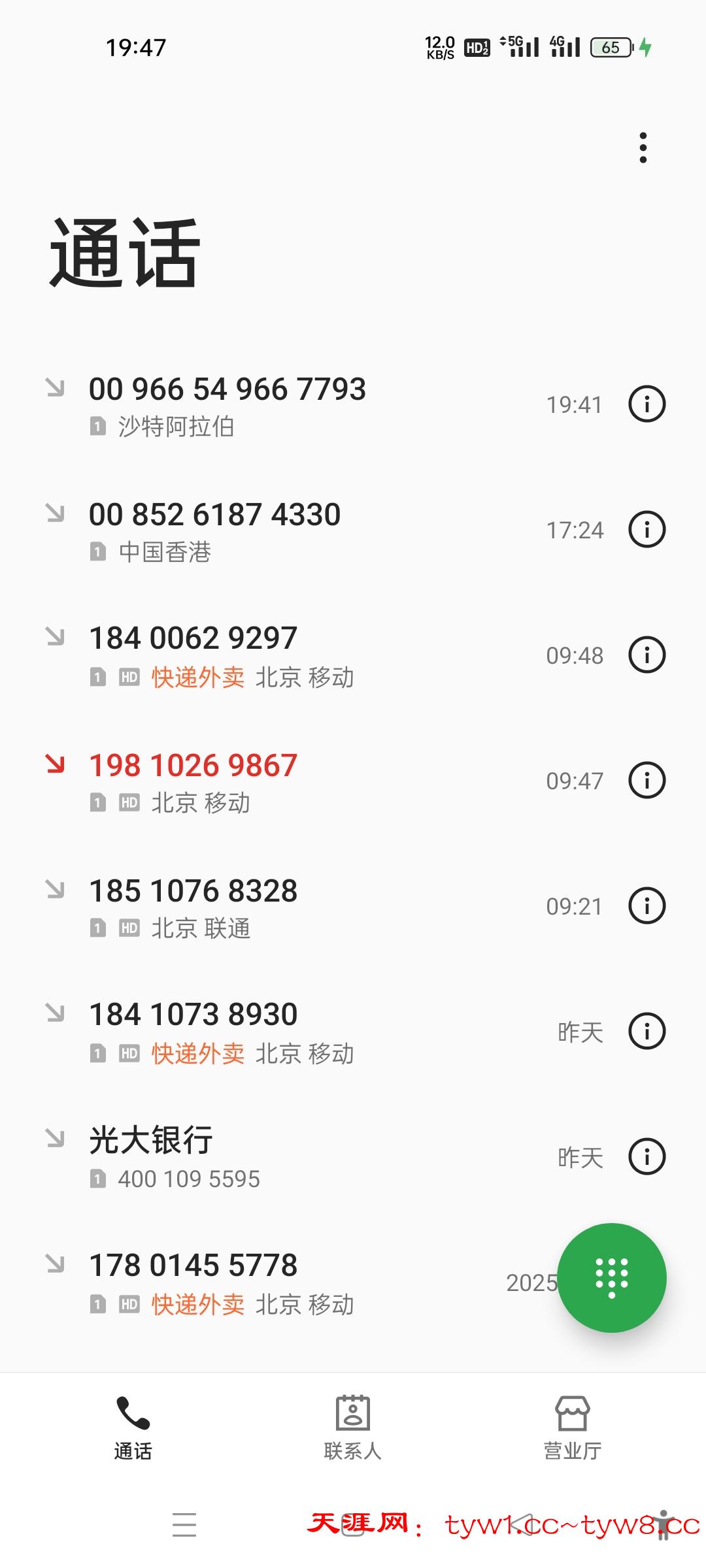Open info for the 17:24 call

pyautogui.click(x=647, y=530)
